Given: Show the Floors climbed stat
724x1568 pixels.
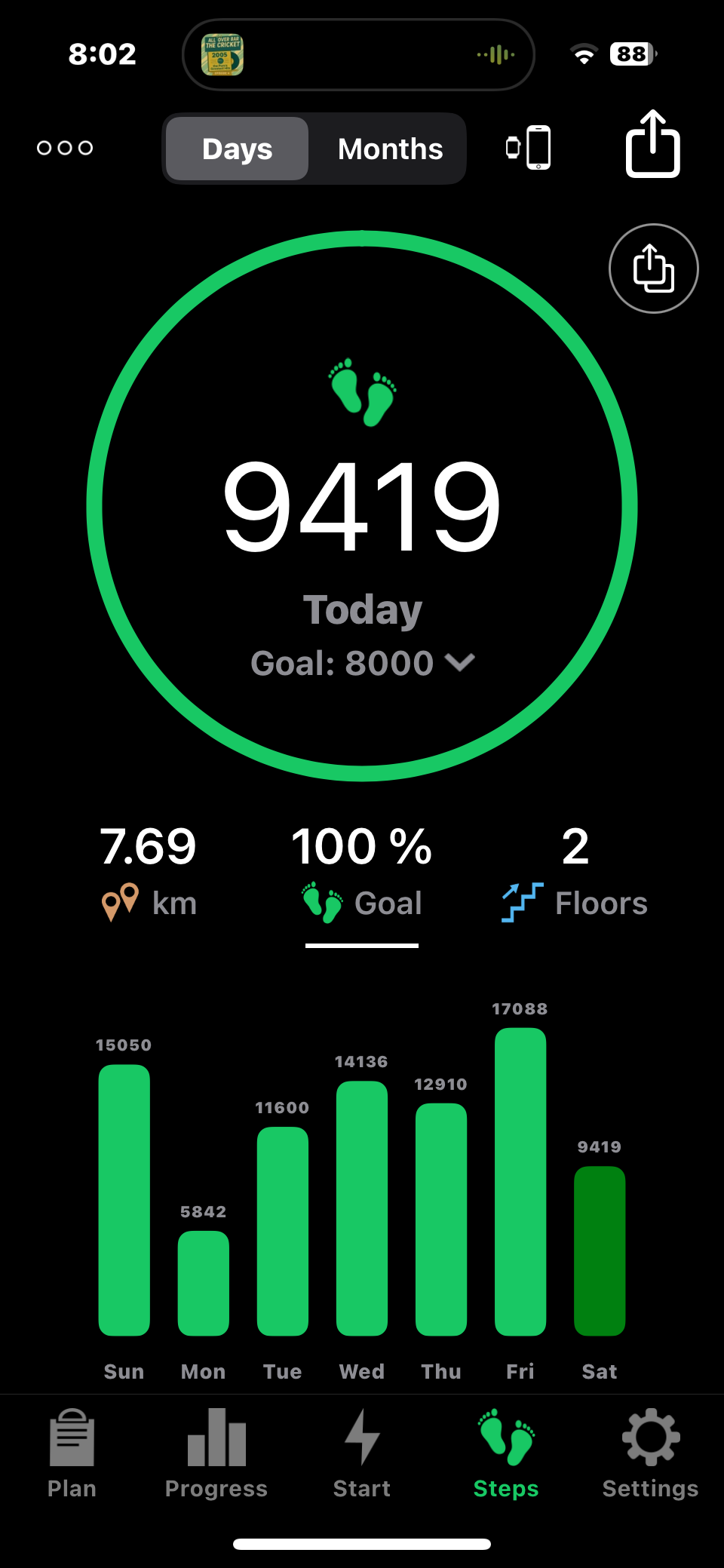Looking at the screenshot, I should pos(575,871).
